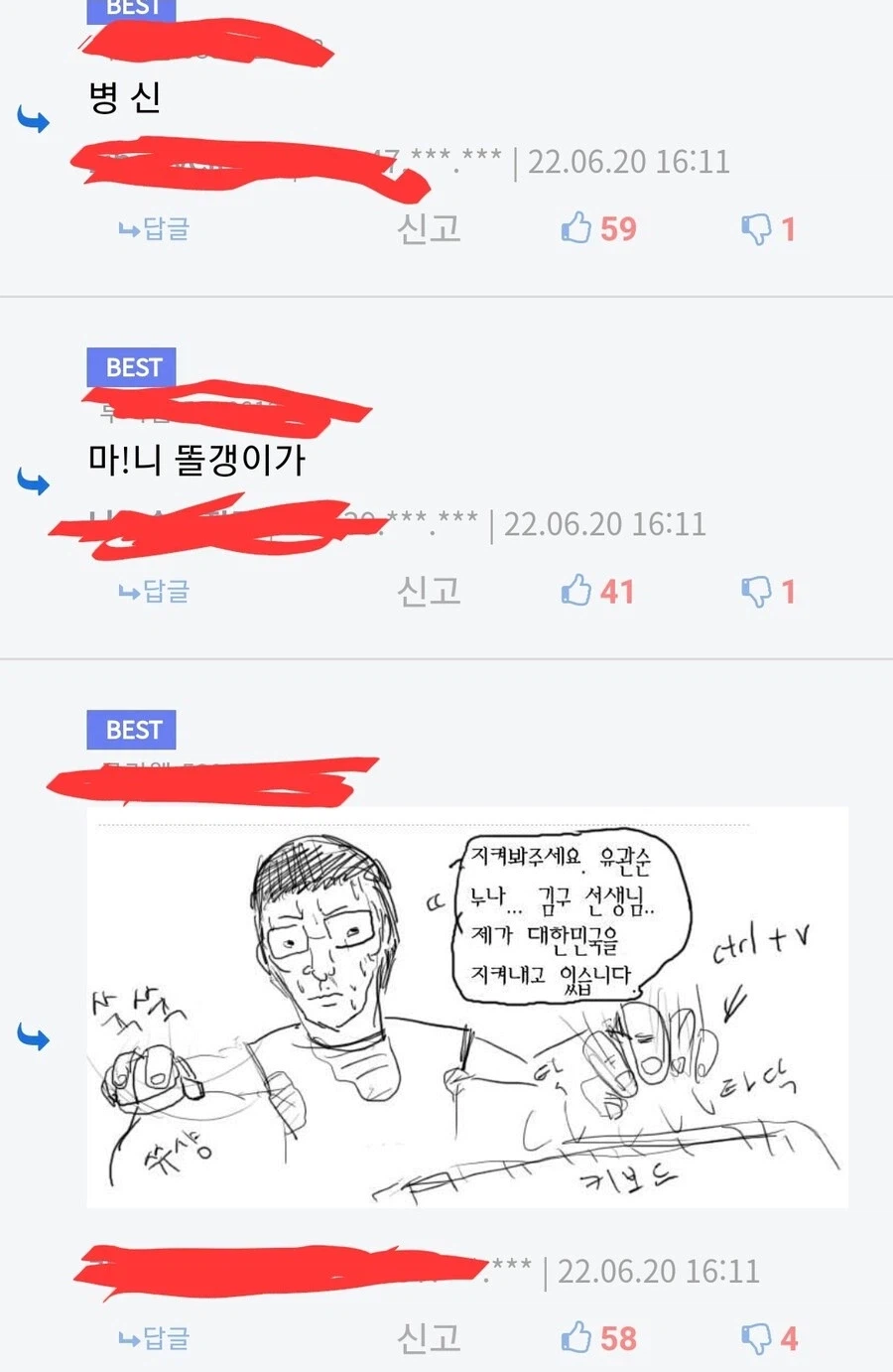Reply to the 병 신 comment
Screen dimensions: 893x1372
tap(154, 229)
